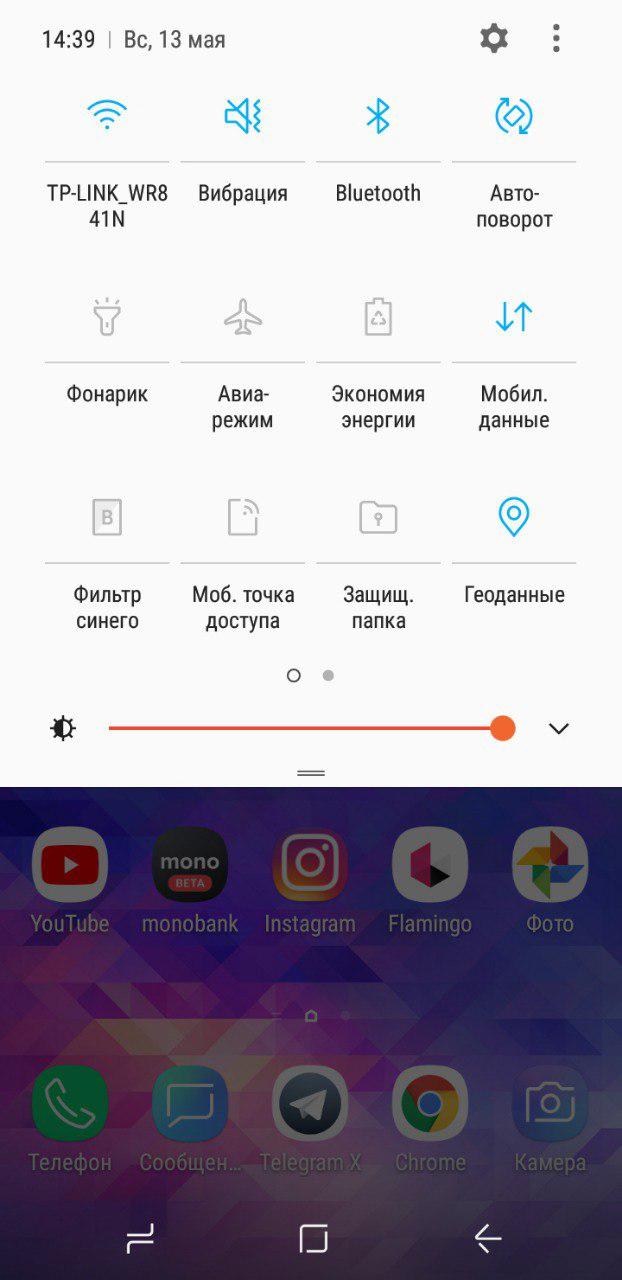Viewport: 622px width, 1280px height.
Task: Expand brightness options with the chevron
Action: coord(559,729)
